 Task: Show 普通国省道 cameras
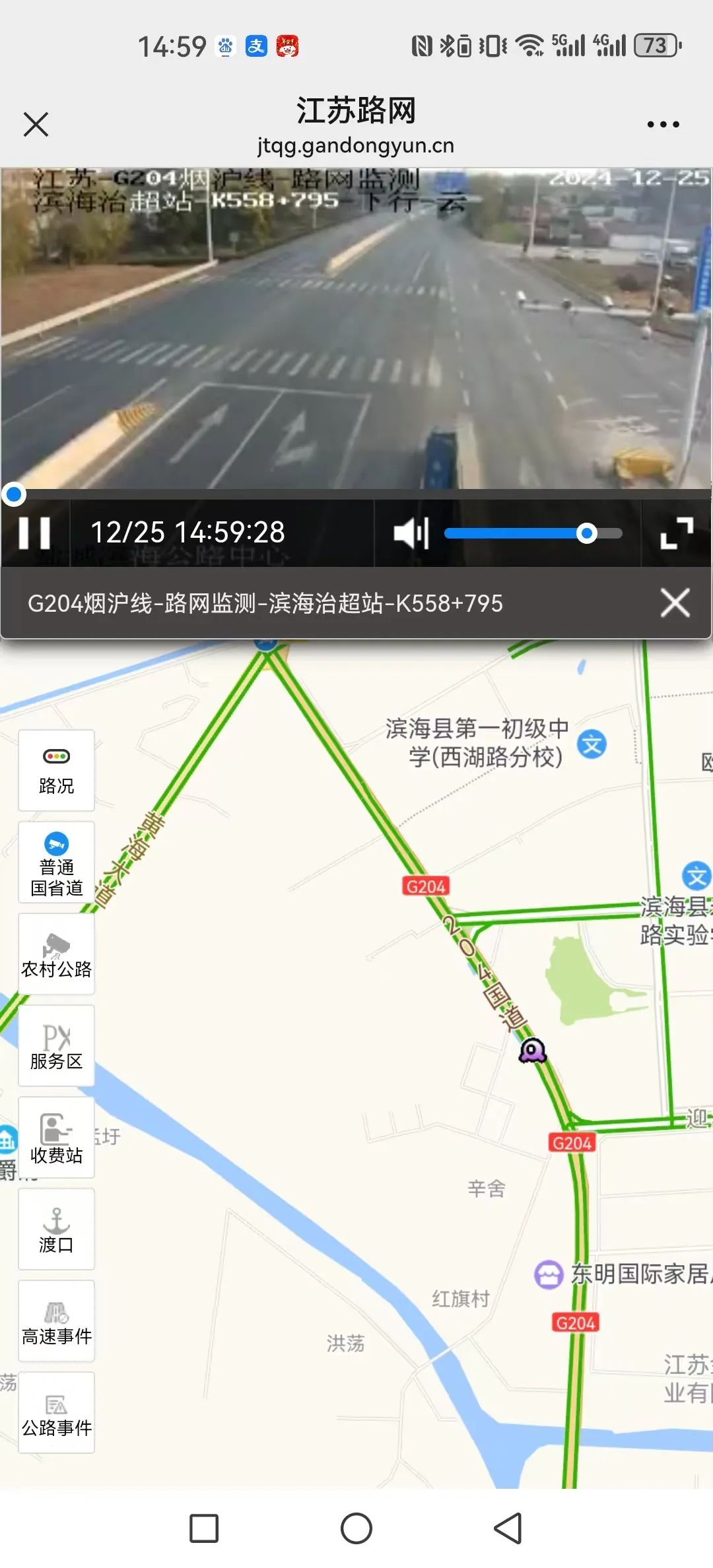(56, 862)
